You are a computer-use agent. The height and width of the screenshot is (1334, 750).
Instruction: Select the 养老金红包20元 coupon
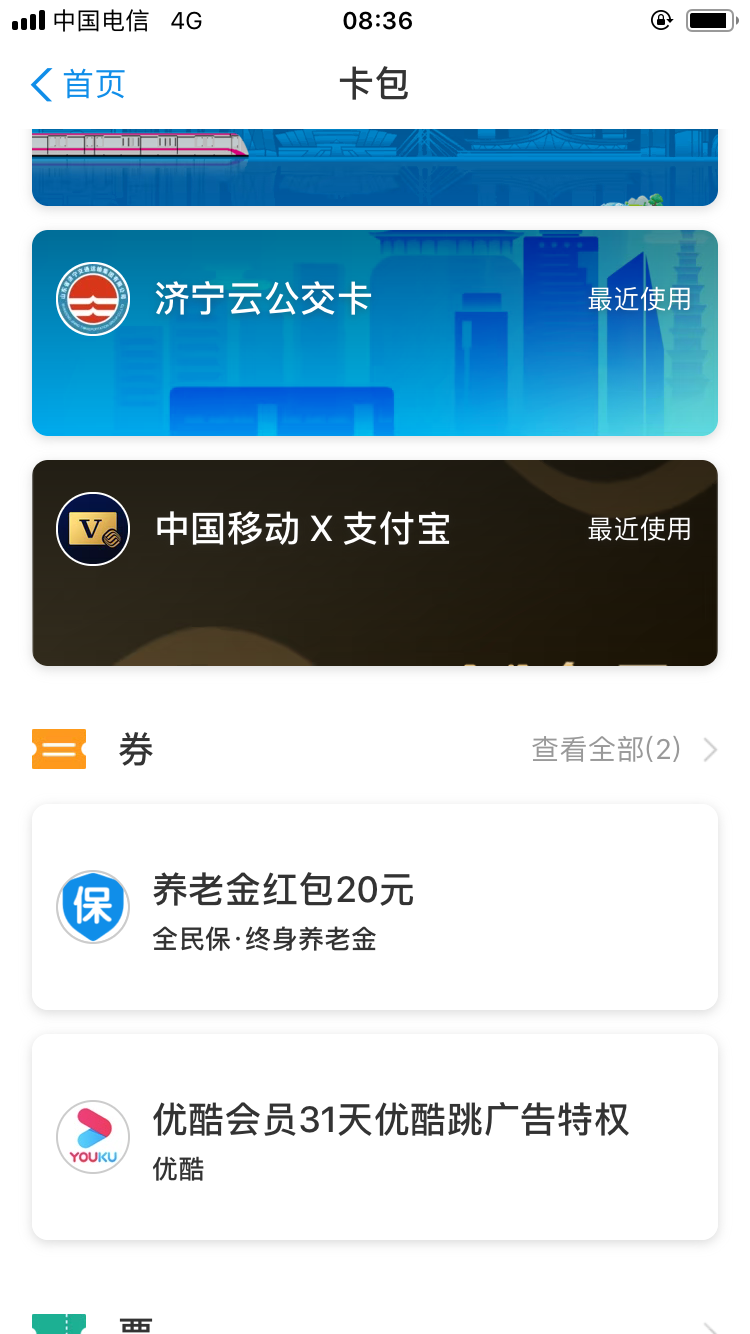click(374, 906)
